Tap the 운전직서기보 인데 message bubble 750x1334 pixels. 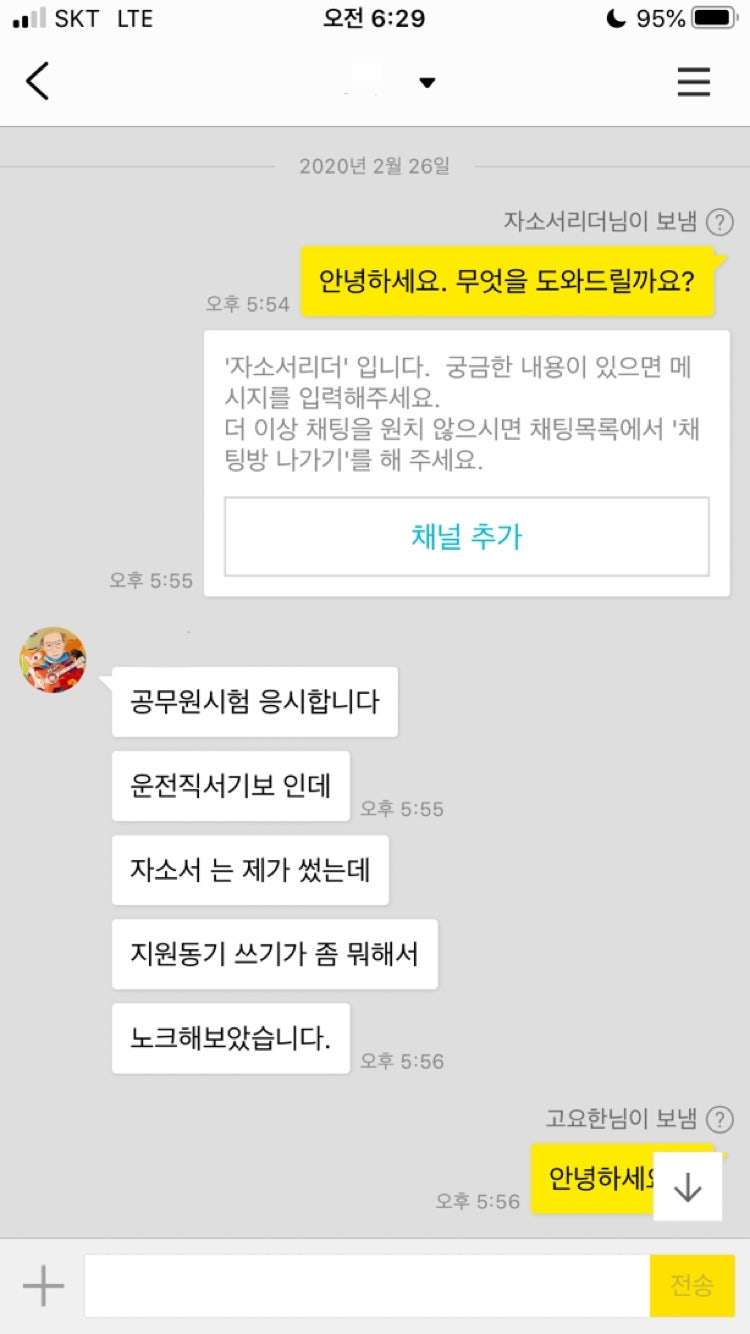pyautogui.click(x=230, y=786)
